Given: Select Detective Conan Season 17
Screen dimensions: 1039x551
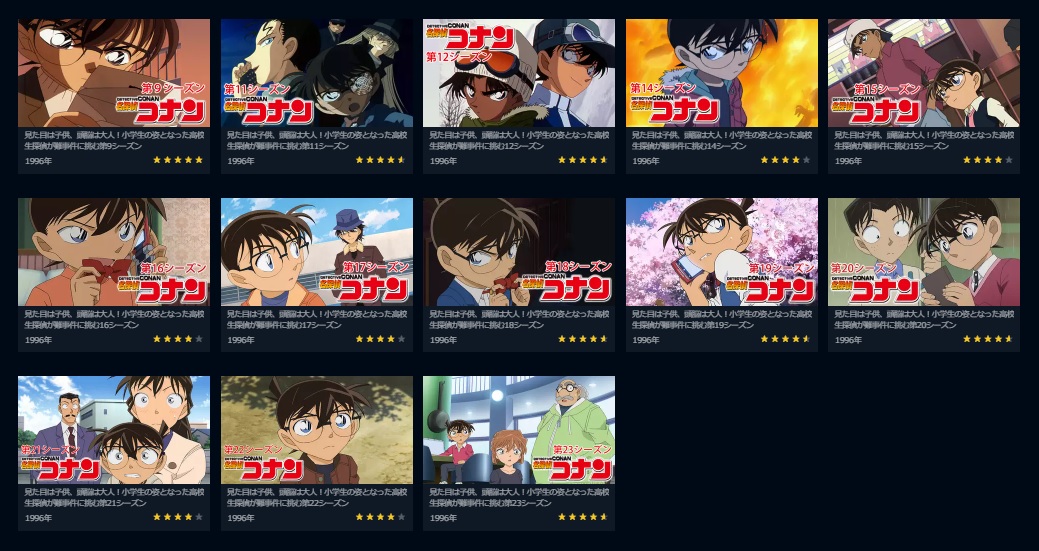Looking at the screenshot, I should pos(316,252).
